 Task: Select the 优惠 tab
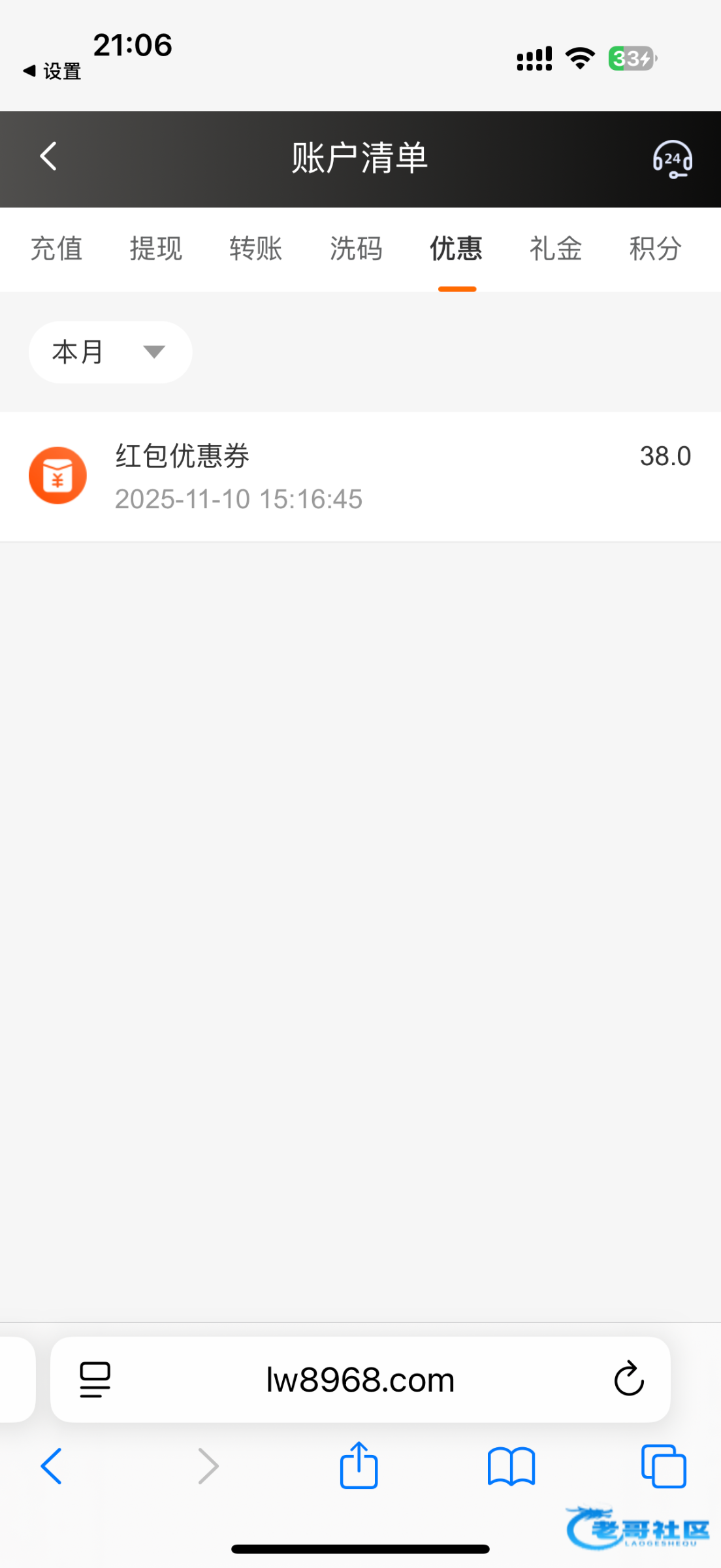coord(456,249)
